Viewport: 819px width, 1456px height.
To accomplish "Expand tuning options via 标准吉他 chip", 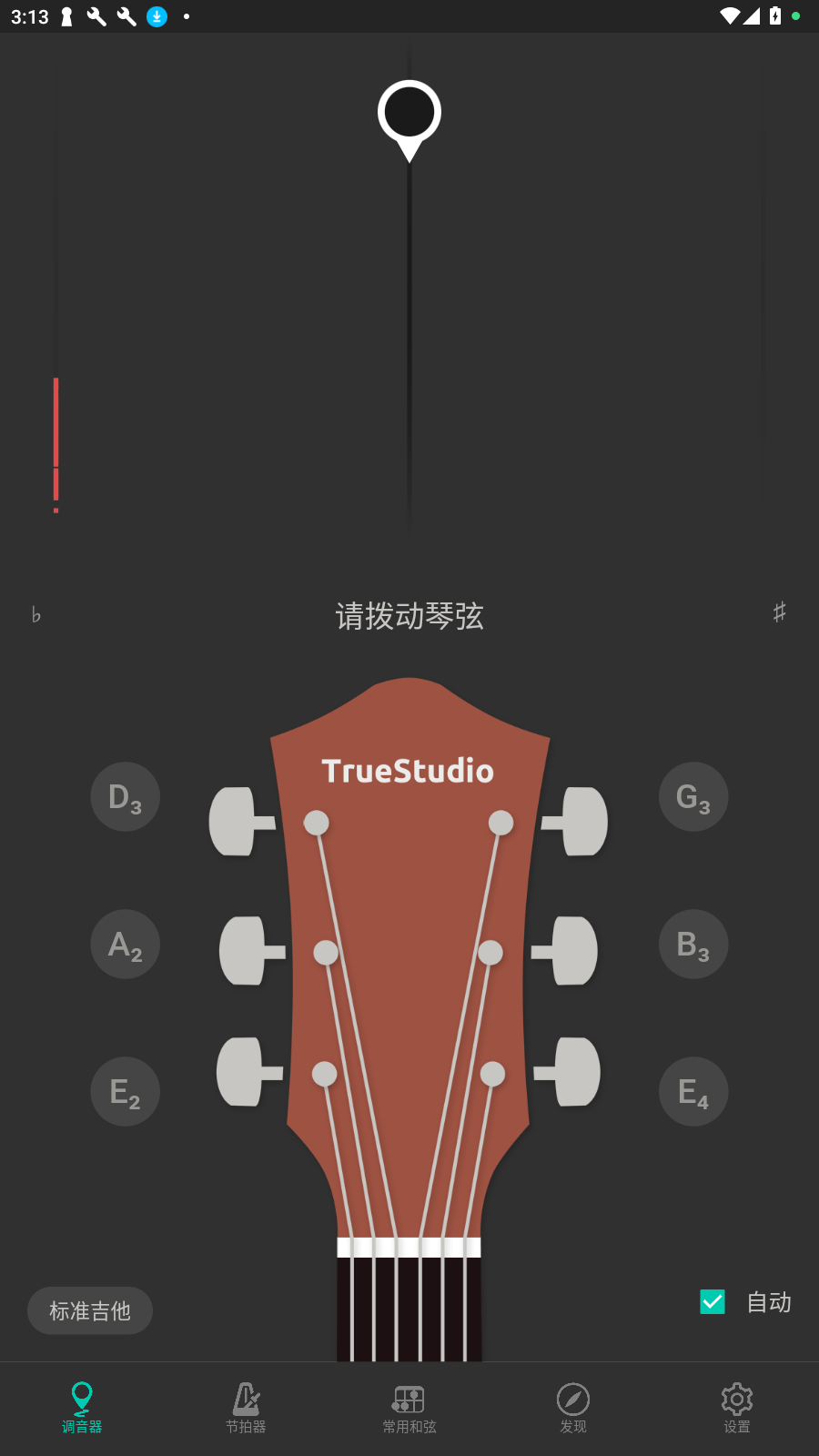I will pyautogui.click(x=89, y=1310).
